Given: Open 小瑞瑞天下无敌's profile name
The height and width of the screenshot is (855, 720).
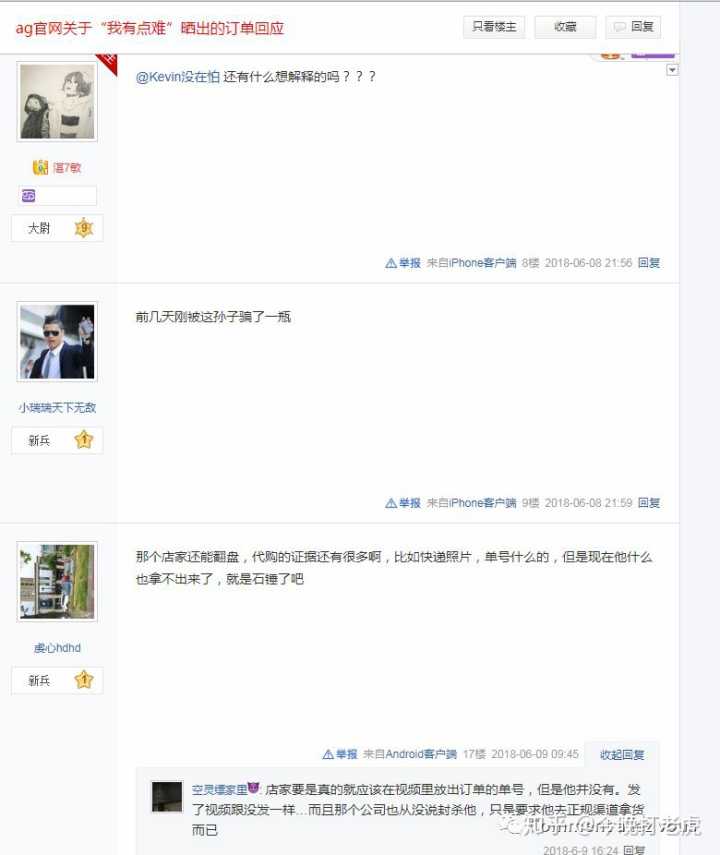Looking at the screenshot, I should point(57,408).
